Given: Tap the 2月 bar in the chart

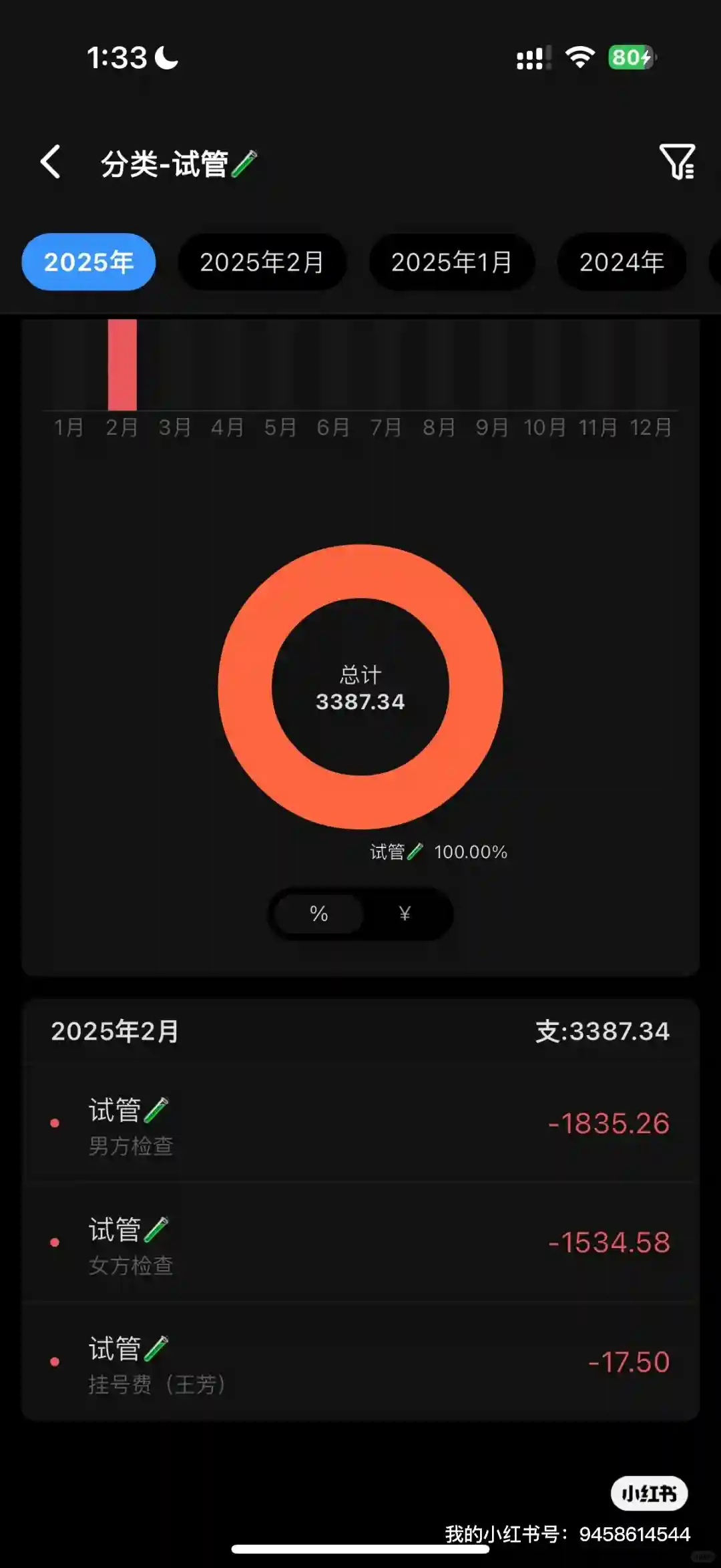Looking at the screenshot, I should [x=122, y=365].
